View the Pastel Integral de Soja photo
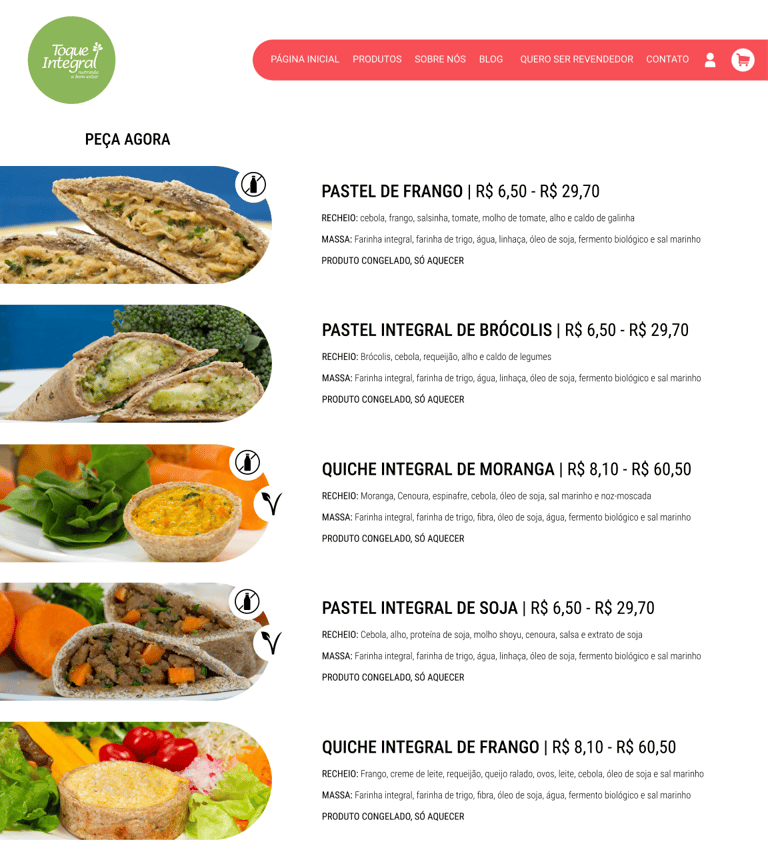The width and height of the screenshot is (768, 864). (x=136, y=642)
